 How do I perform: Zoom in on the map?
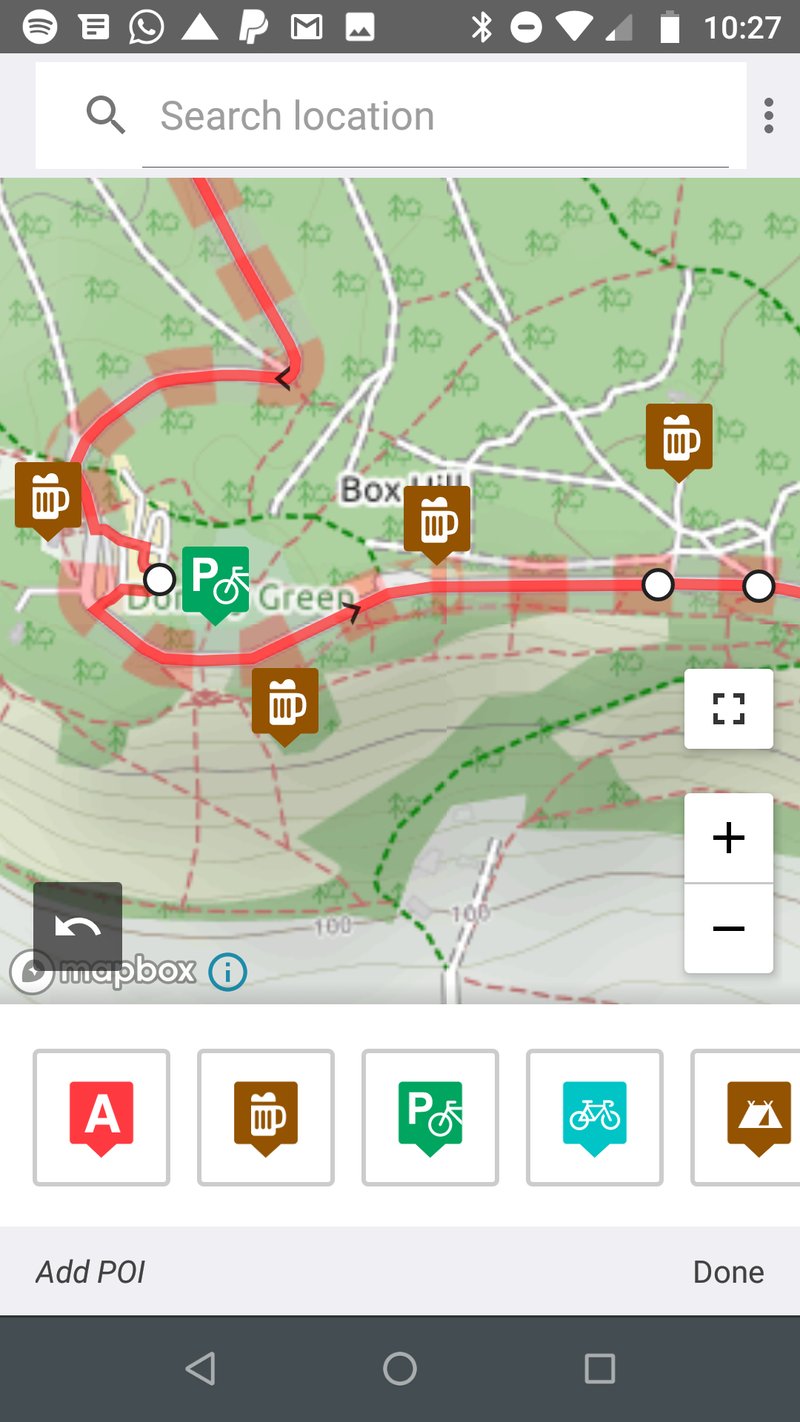coord(728,838)
